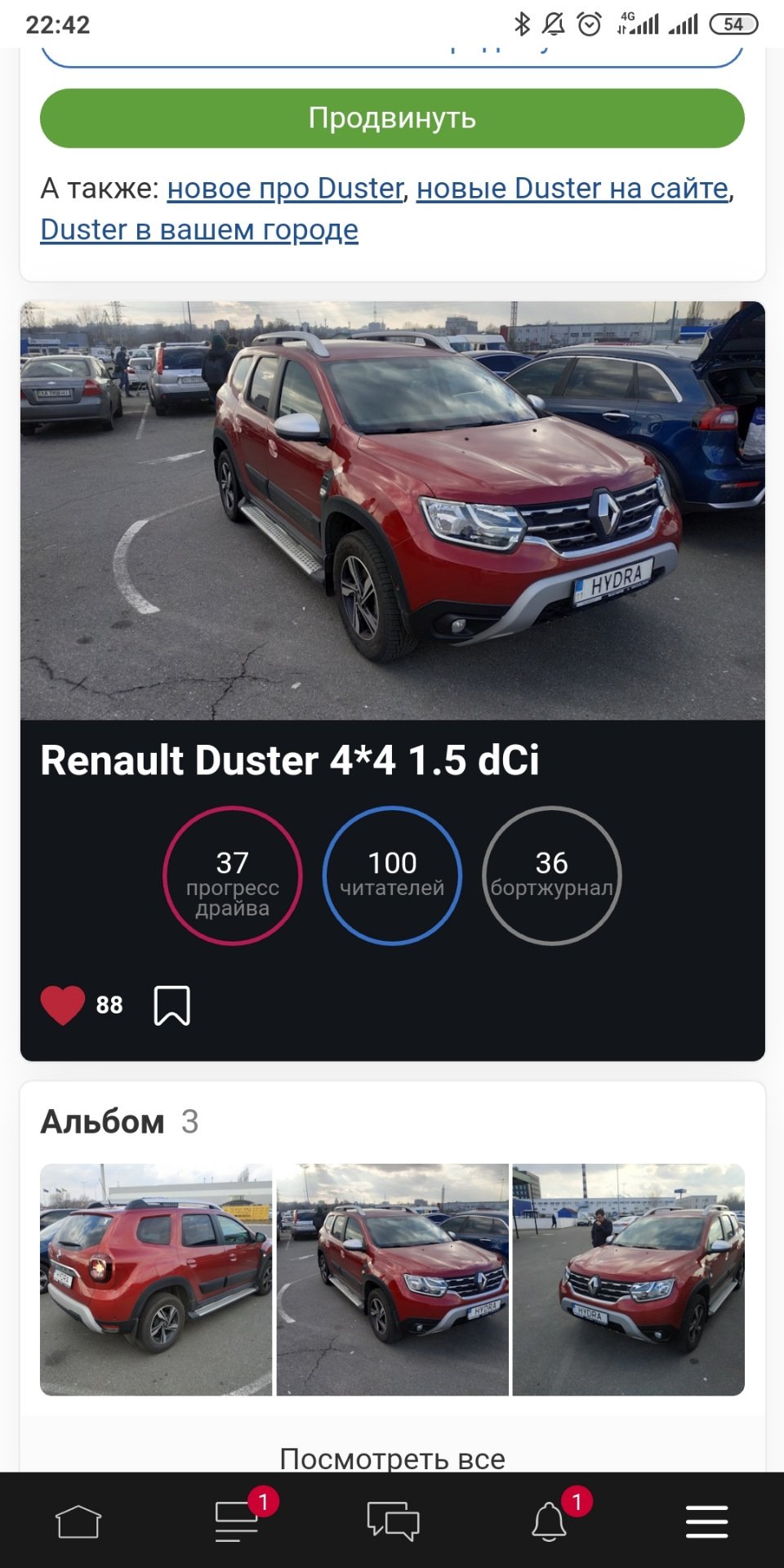The height and width of the screenshot is (1568, 784).
Task: Tap 'Посмотреть все' to view all photos
Action: coord(392,1458)
